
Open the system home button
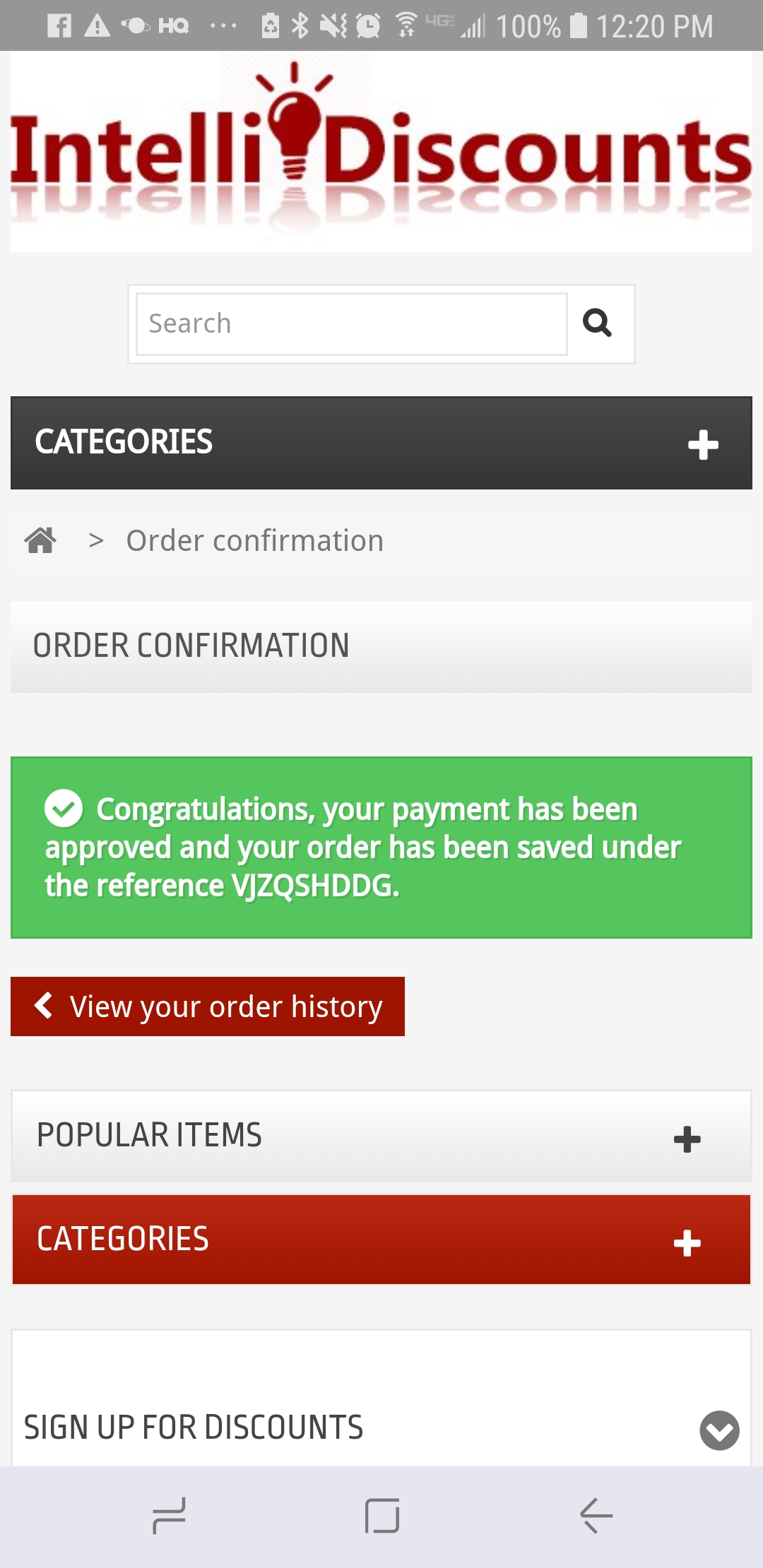tap(382, 1516)
